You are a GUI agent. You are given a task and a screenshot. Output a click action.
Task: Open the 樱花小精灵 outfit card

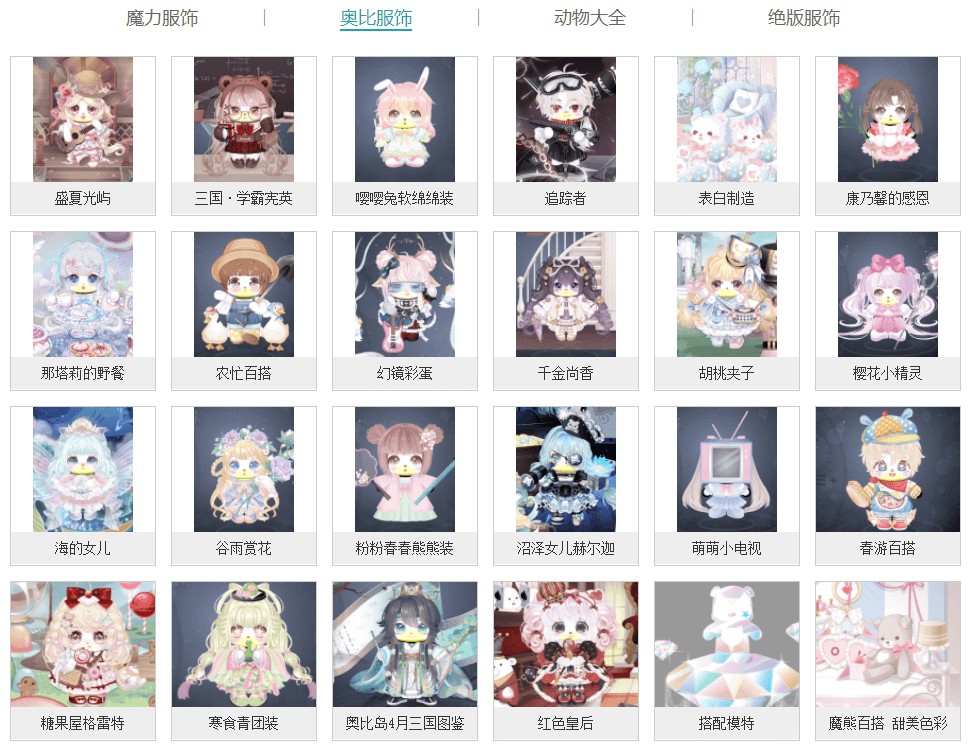point(888,295)
